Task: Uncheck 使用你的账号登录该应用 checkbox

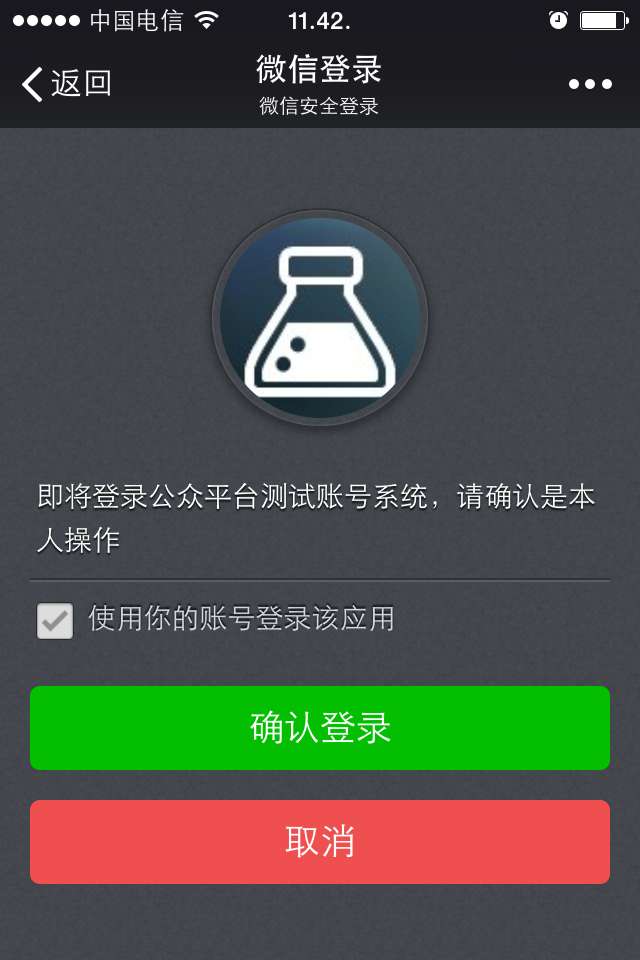Action: (55, 621)
